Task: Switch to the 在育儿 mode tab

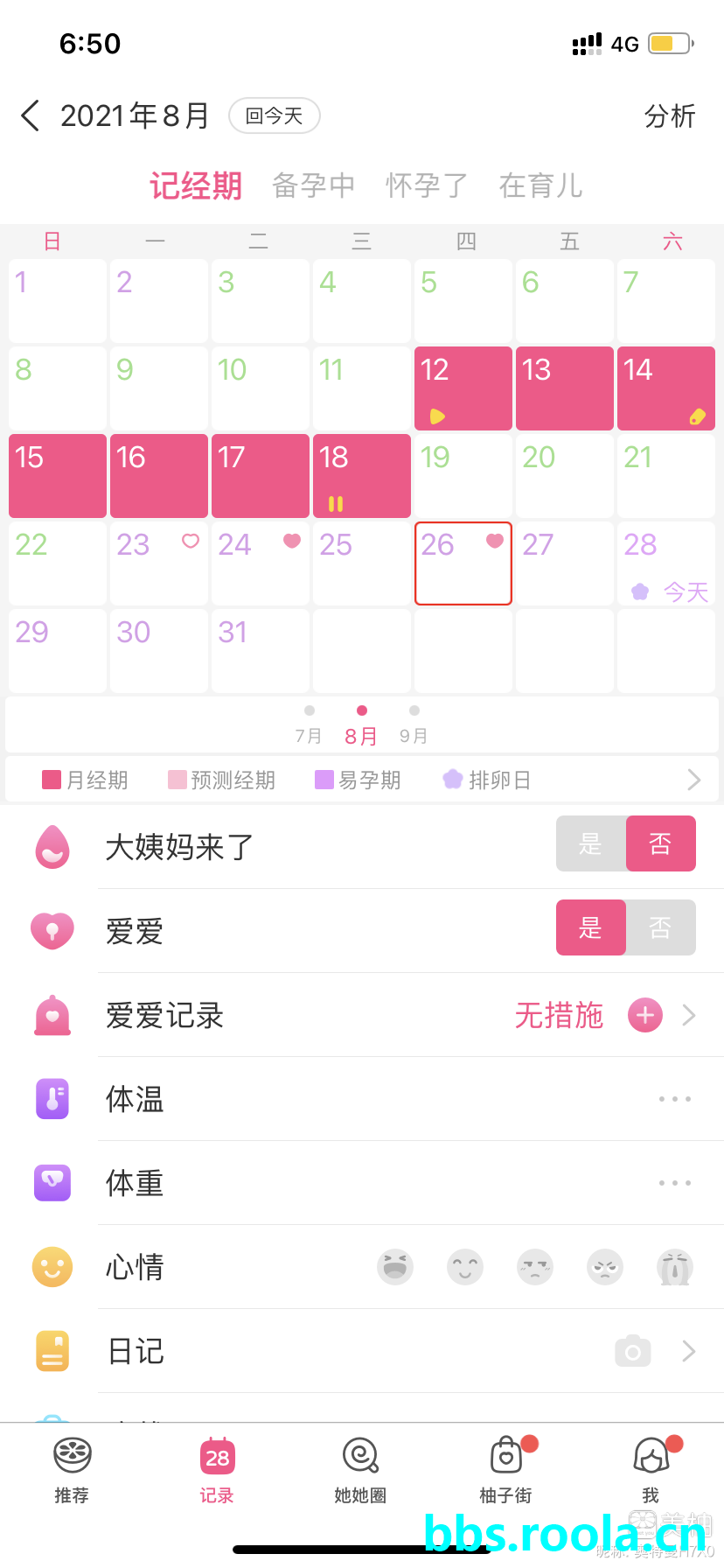Action: click(540, 185)
